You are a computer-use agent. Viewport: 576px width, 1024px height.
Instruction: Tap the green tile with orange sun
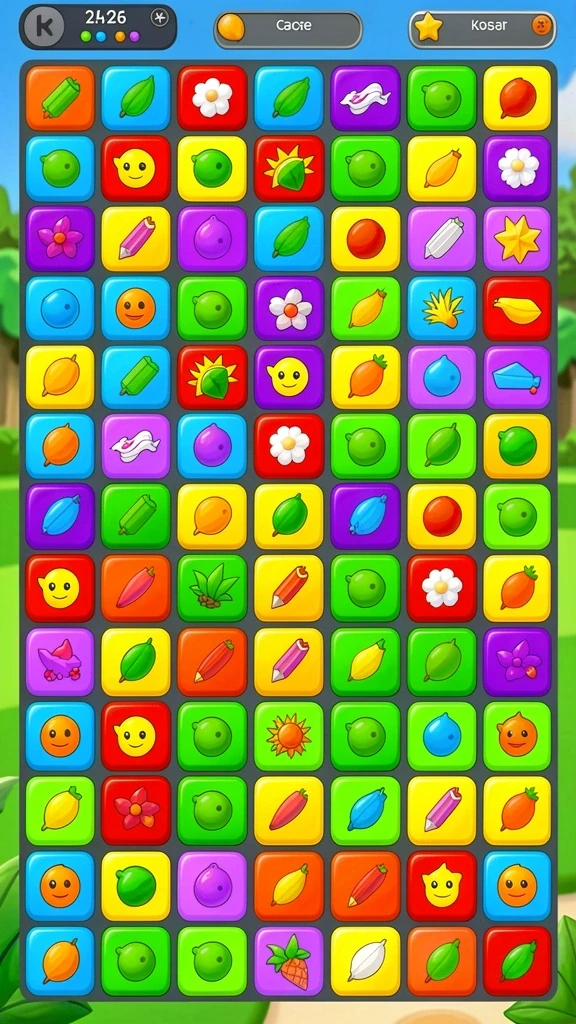[289, 736]
